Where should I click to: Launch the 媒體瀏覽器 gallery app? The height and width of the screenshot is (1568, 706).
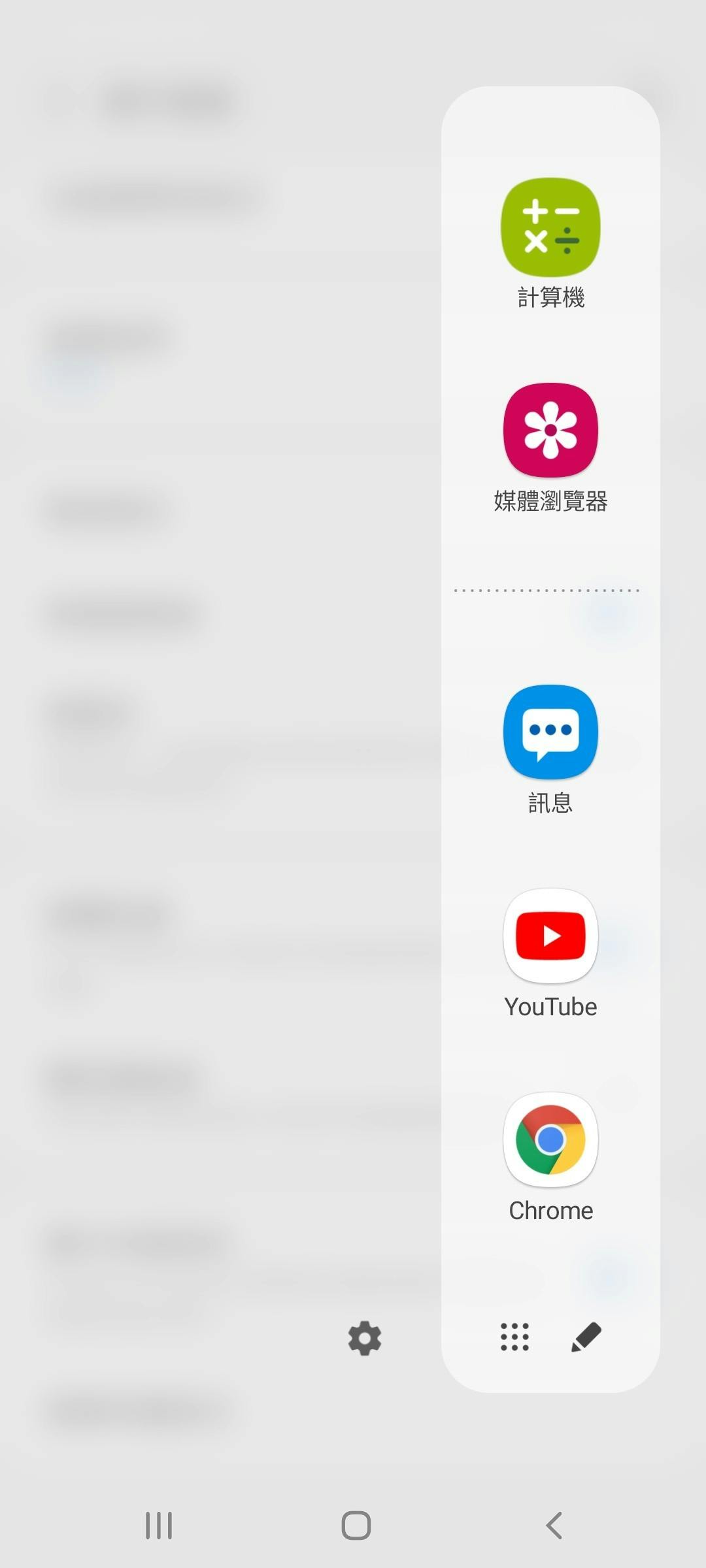tap(550, 430)
